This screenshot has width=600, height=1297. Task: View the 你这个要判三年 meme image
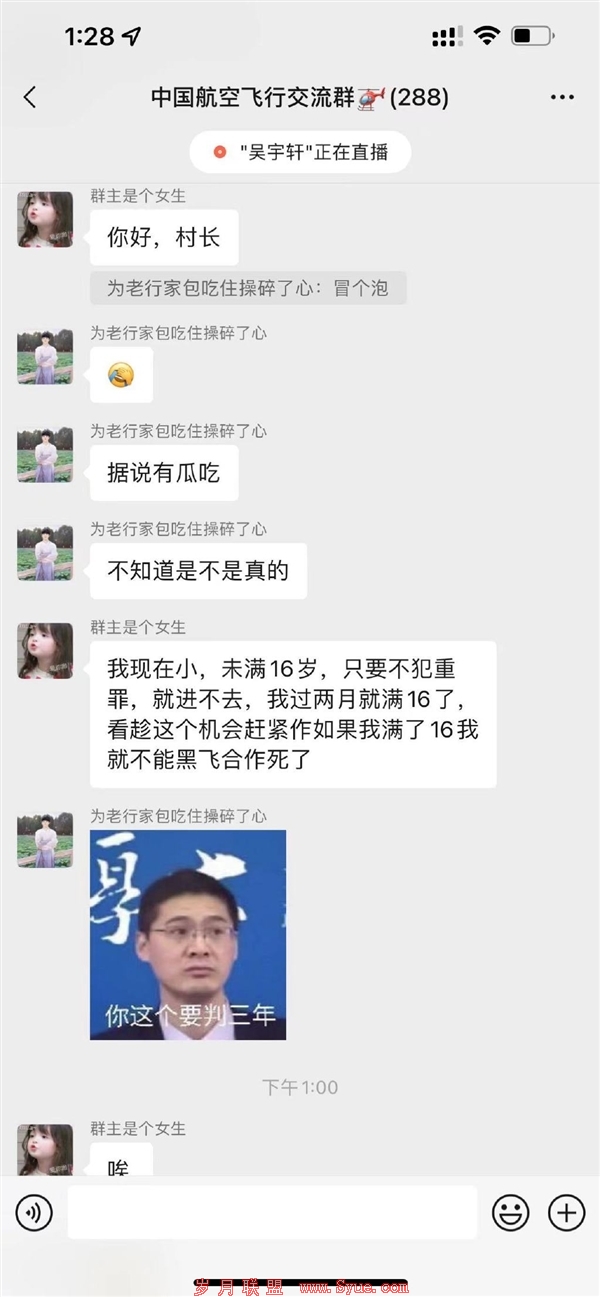[x=188, y=935]
